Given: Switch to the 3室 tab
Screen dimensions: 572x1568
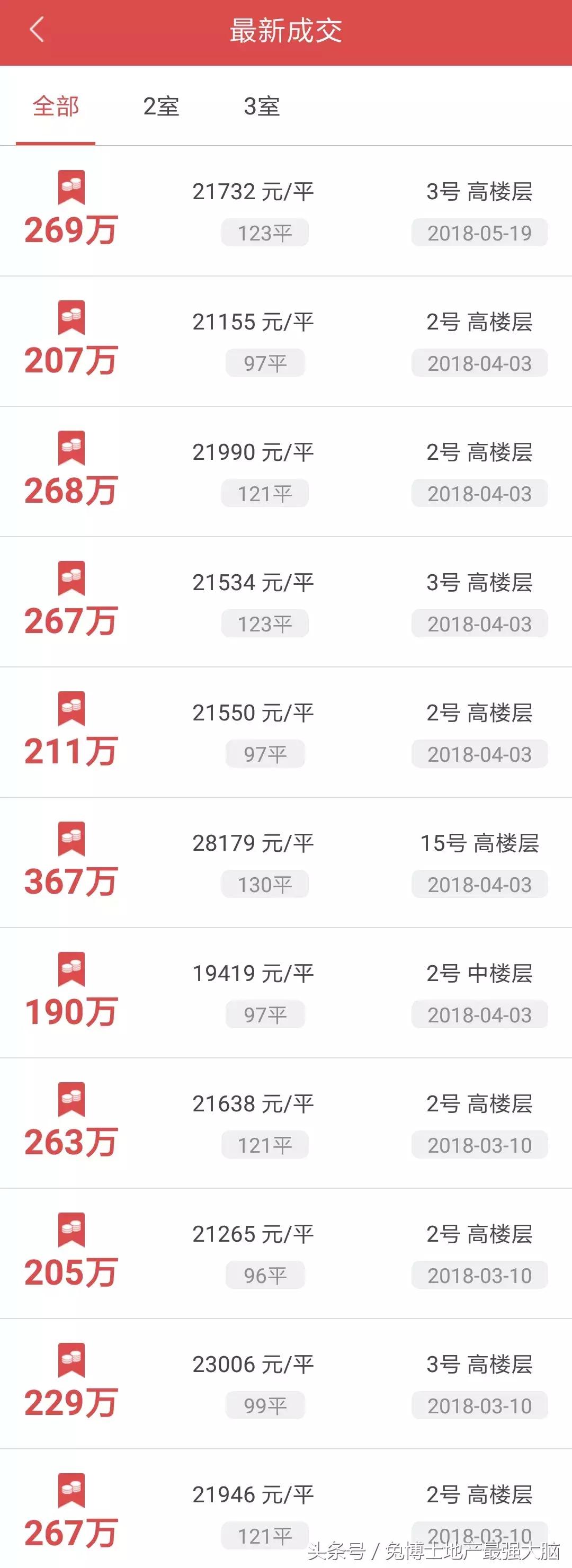Looking at the screenshot, I should point(262,107).
